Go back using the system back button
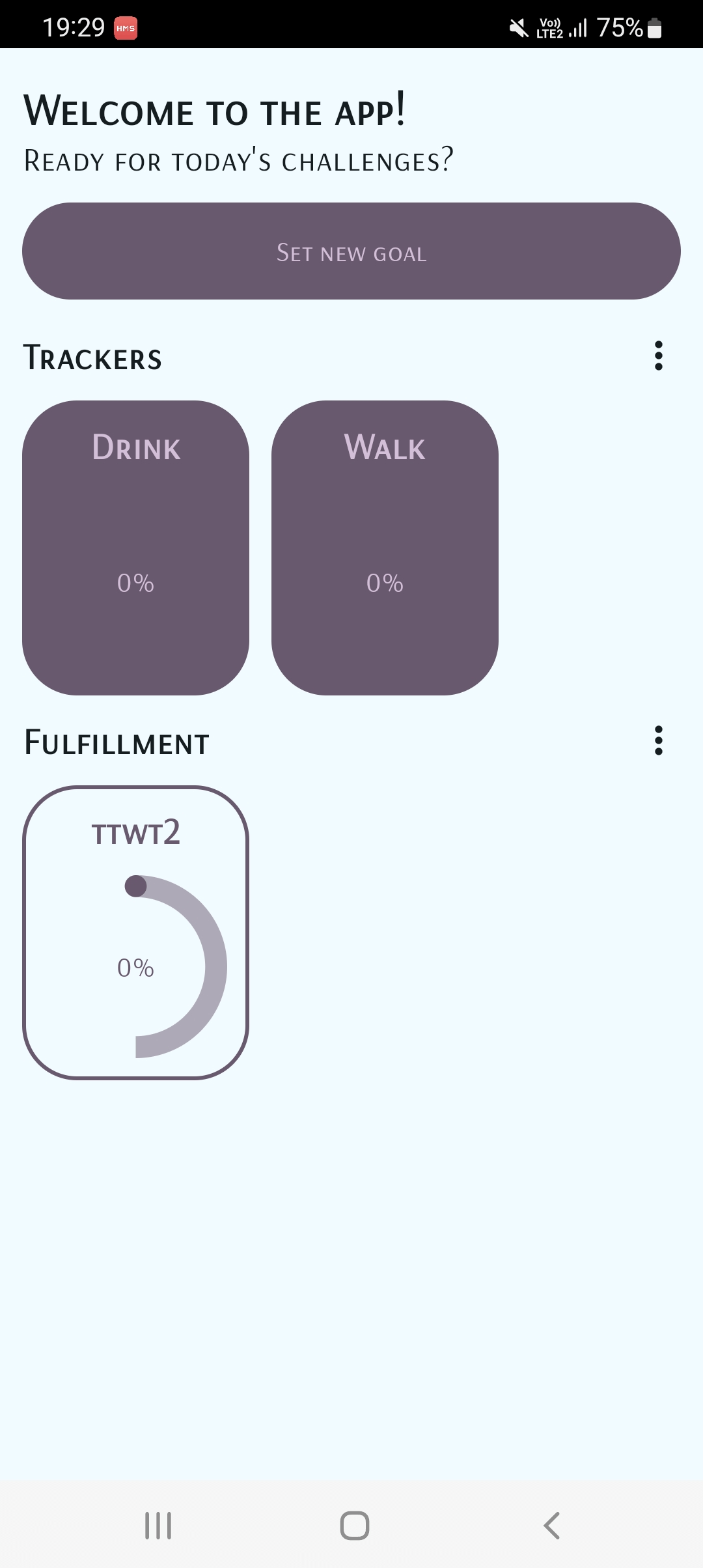The image size is (703, 1568). [x=551, y=1525]
